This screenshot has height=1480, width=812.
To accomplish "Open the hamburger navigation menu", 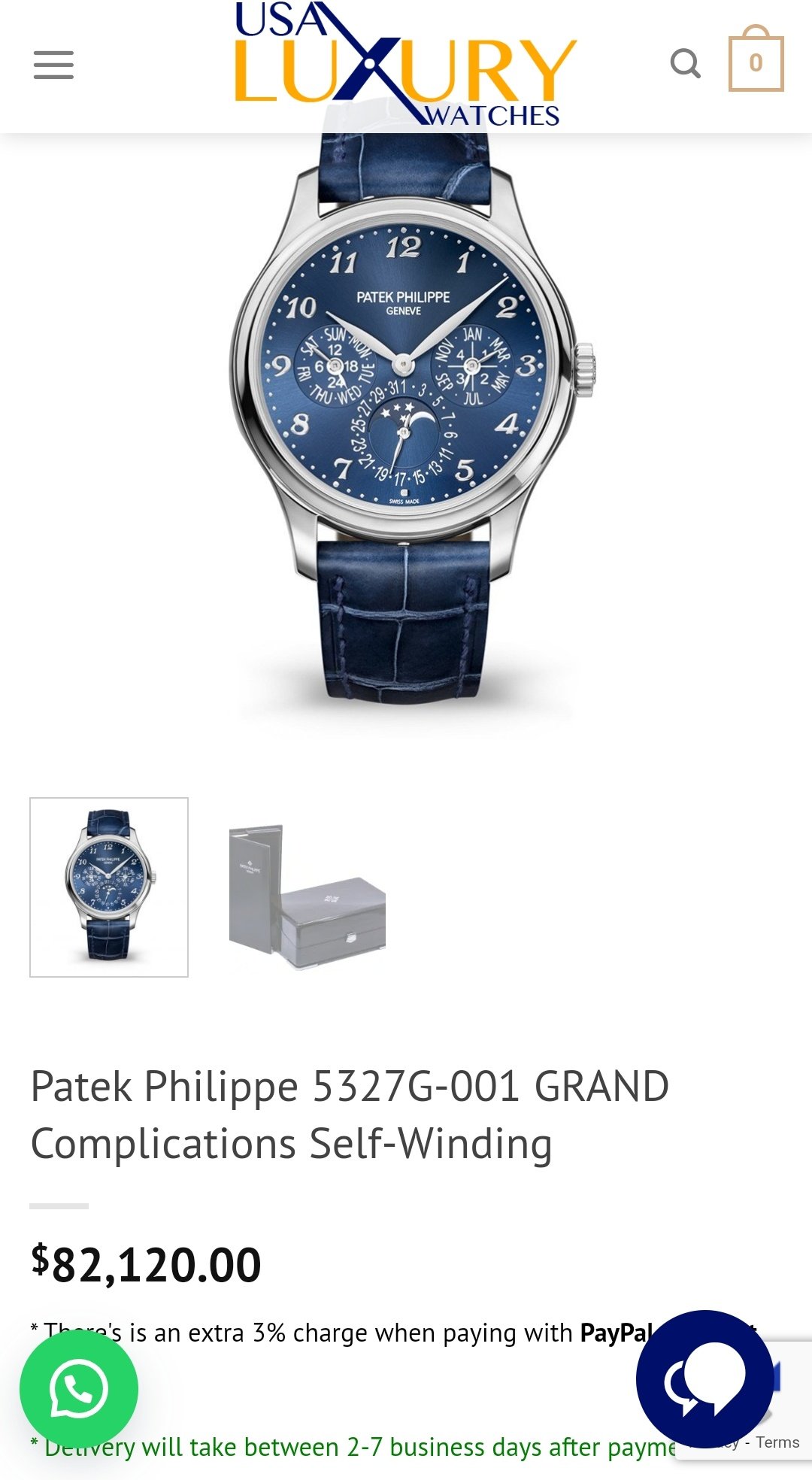I will point(53,65).
